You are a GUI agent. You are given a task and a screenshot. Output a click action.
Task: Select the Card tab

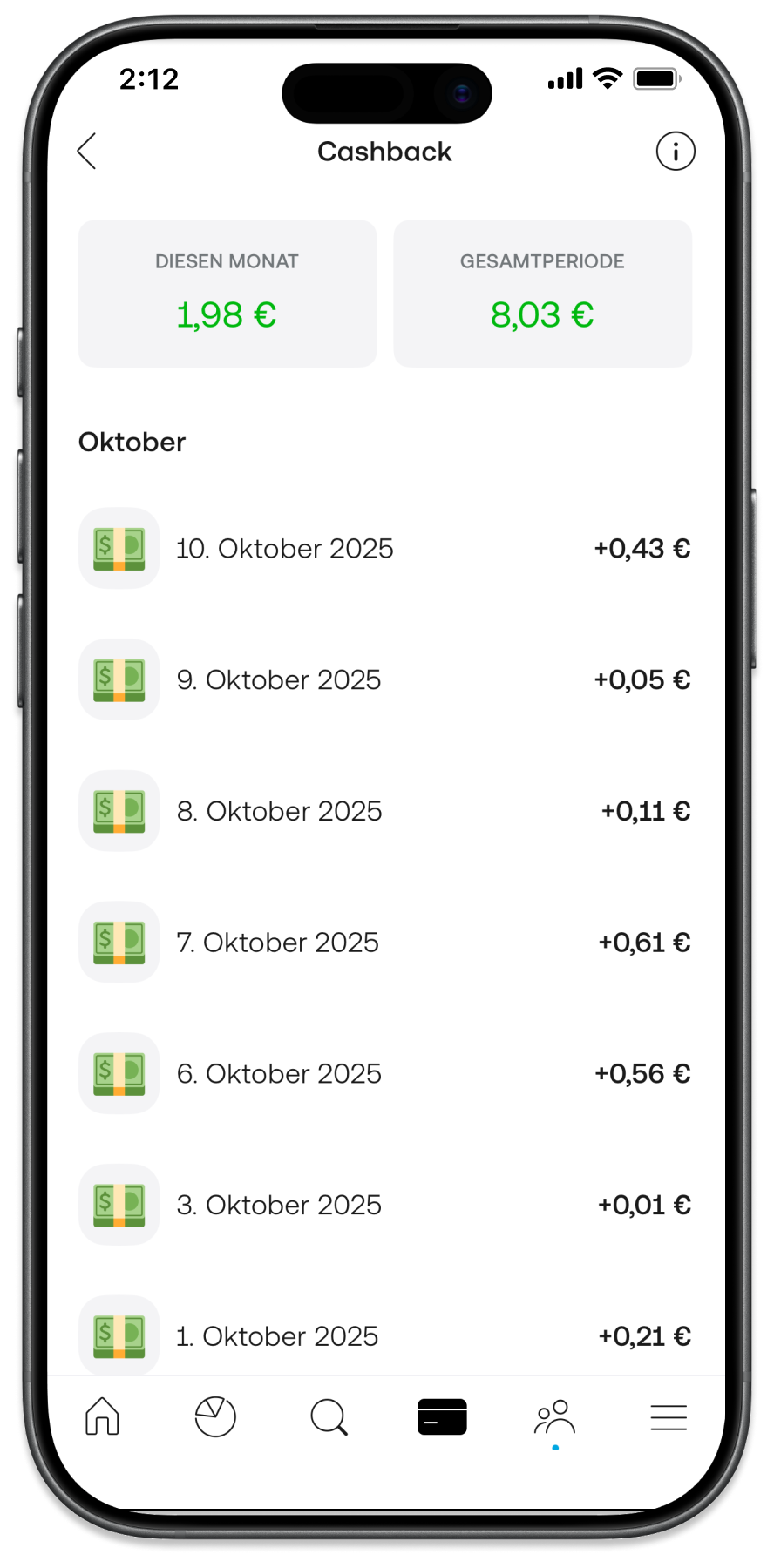point(442,1416)
